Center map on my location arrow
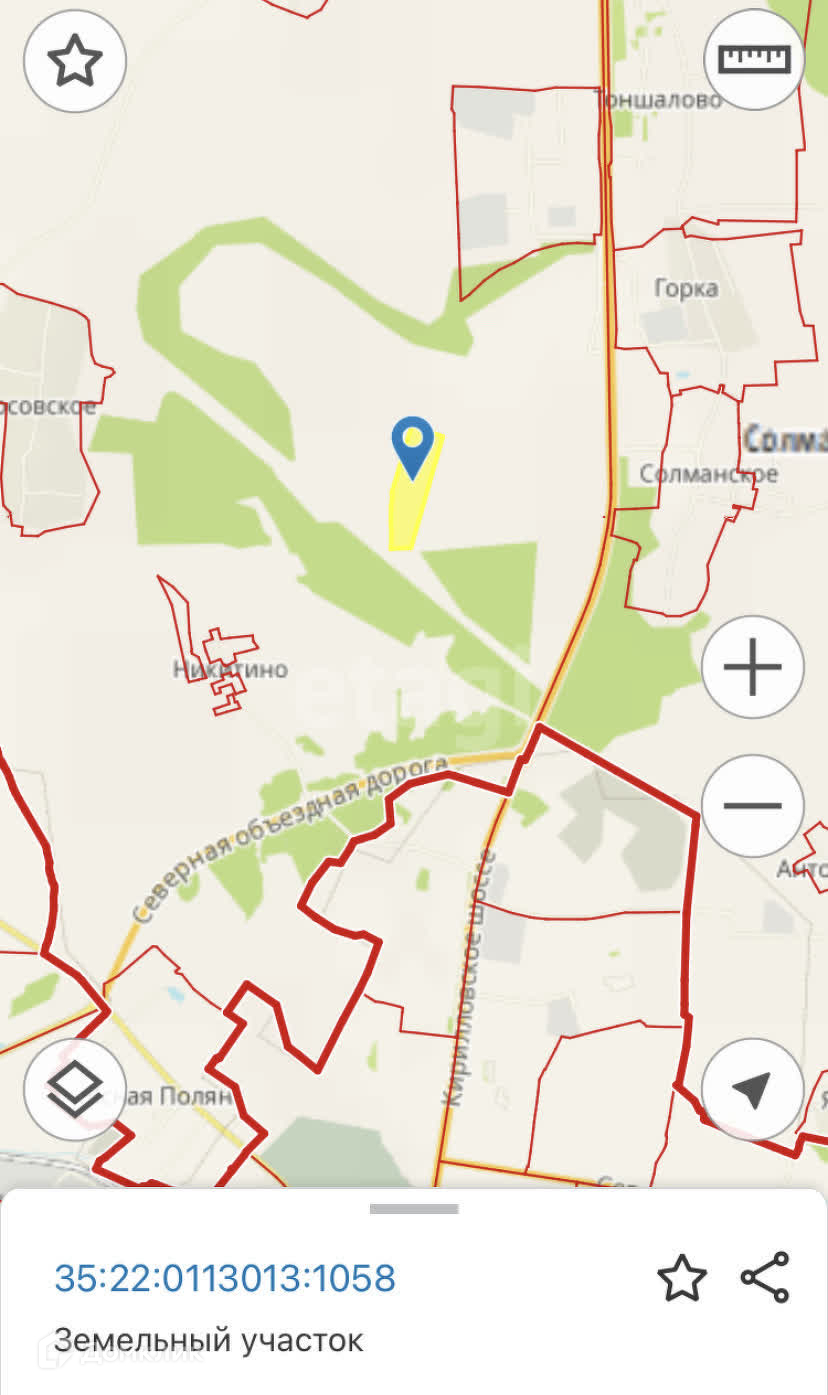Viewport: 828px width, 1395px height. click(x=753, y=1089)
